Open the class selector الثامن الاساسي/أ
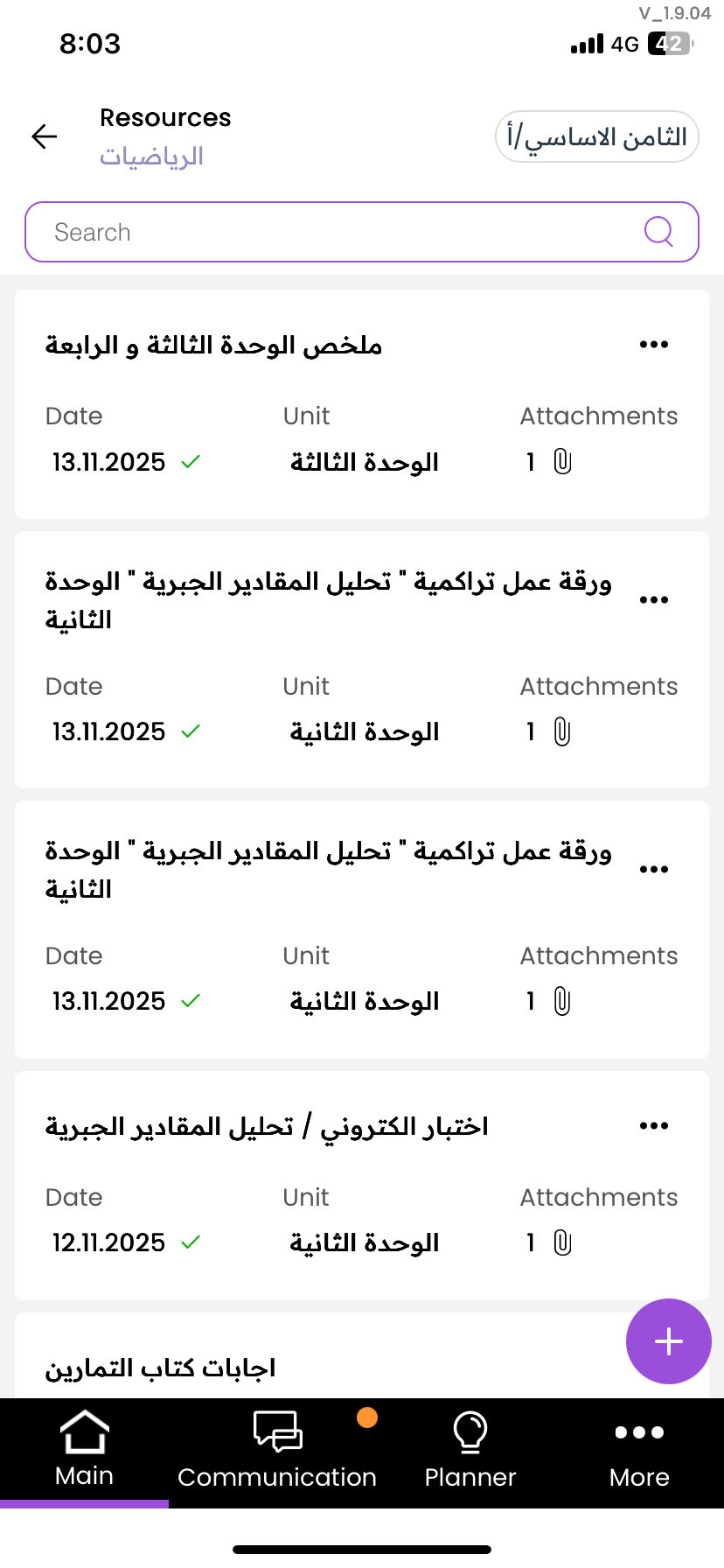Screen dimensions: 724x1568 pos(597,137)
